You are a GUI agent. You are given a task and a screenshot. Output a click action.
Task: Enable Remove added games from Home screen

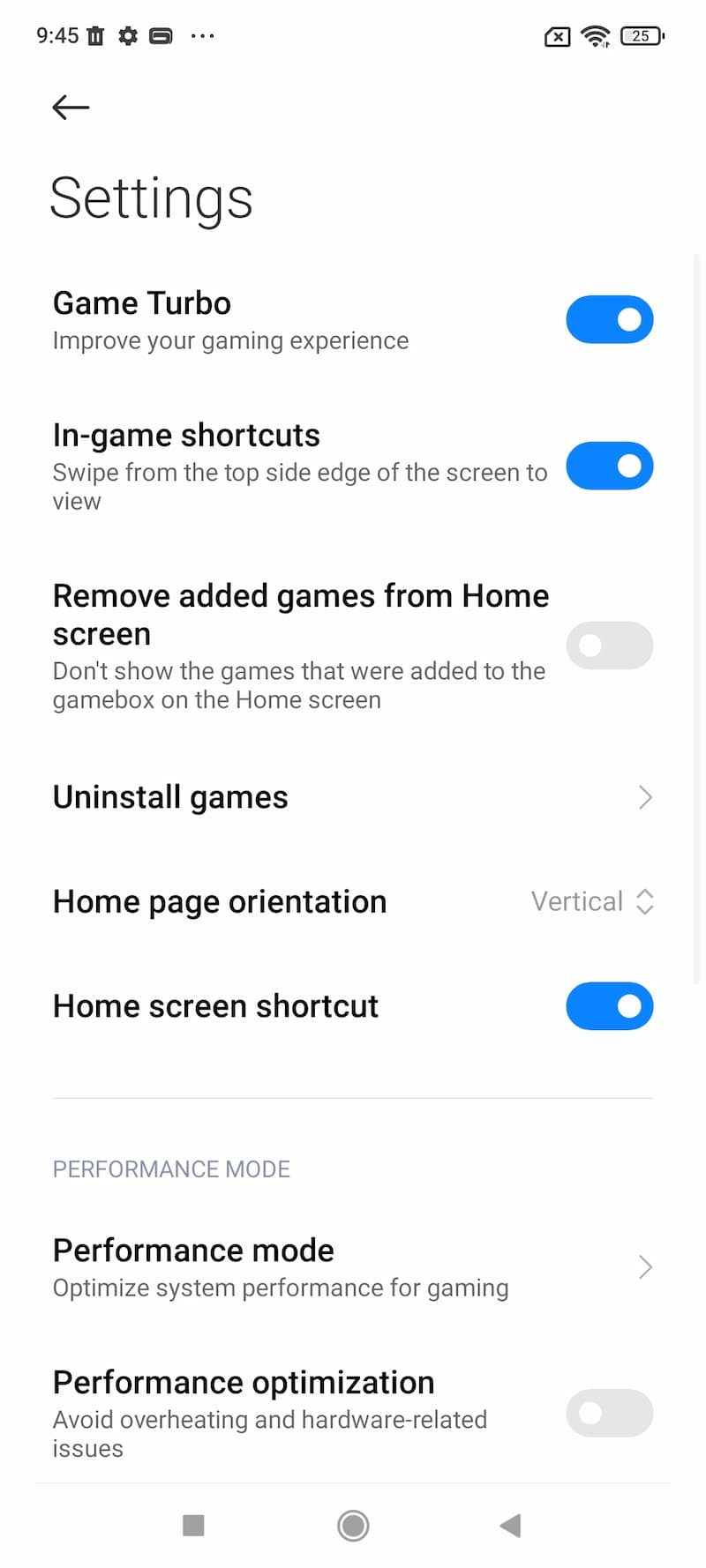tap(609, 646)
